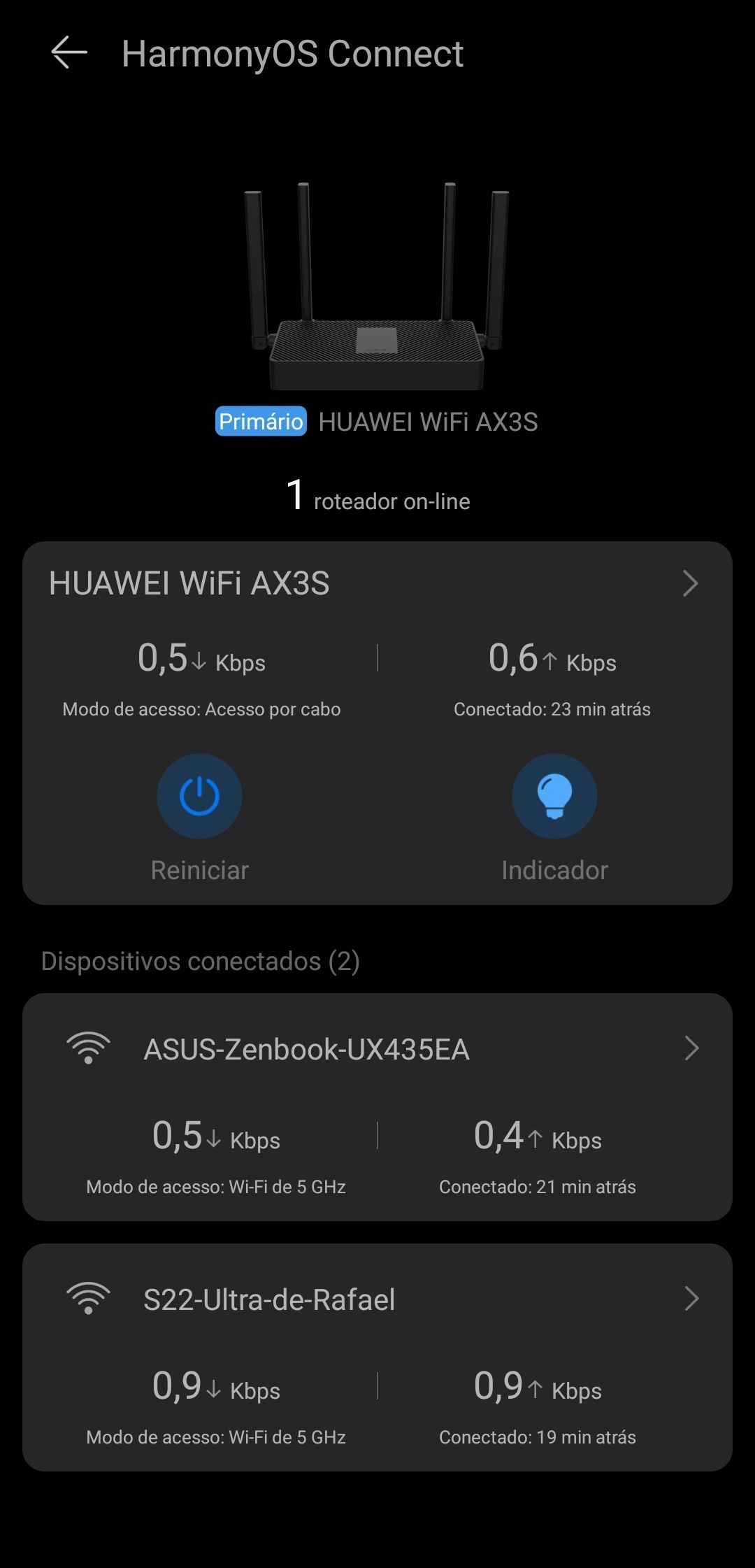Image resolution: width=755 pixels, height=1568 pixels.
Task: Toggle the Indicador light button
Action: pyautogui.click(x=554, y=796)
